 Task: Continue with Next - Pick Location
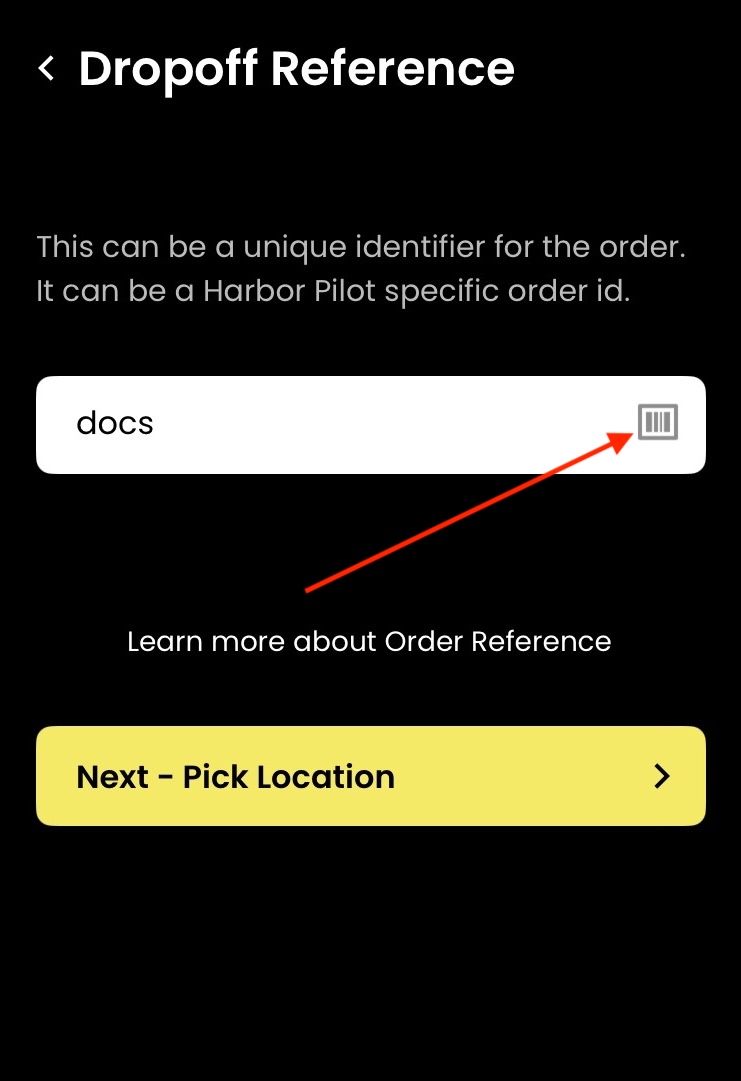pos(370,776)
